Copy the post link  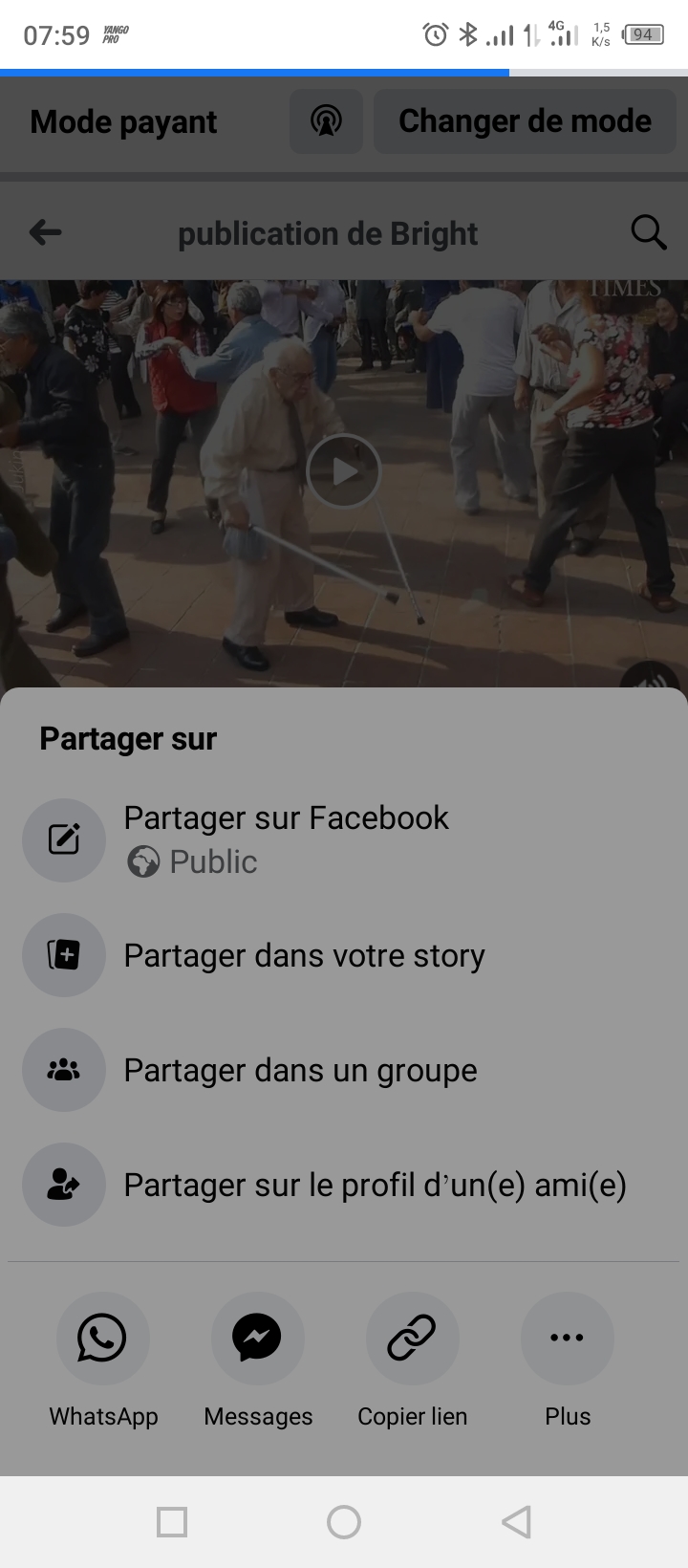[x=412, y=1339]
